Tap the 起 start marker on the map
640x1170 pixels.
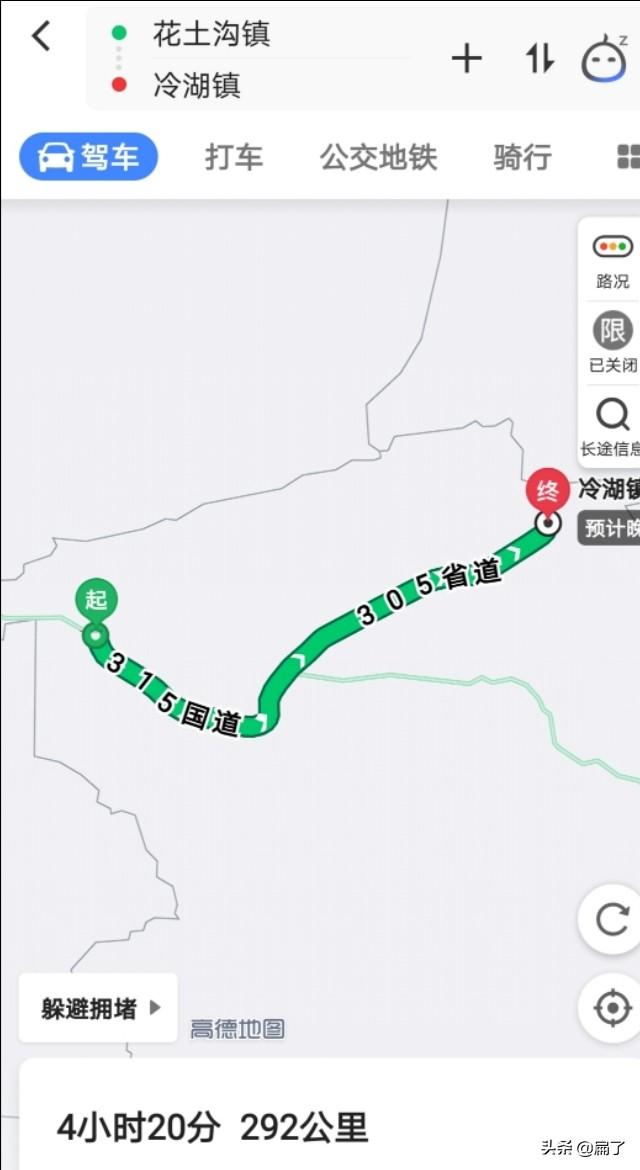96,601
